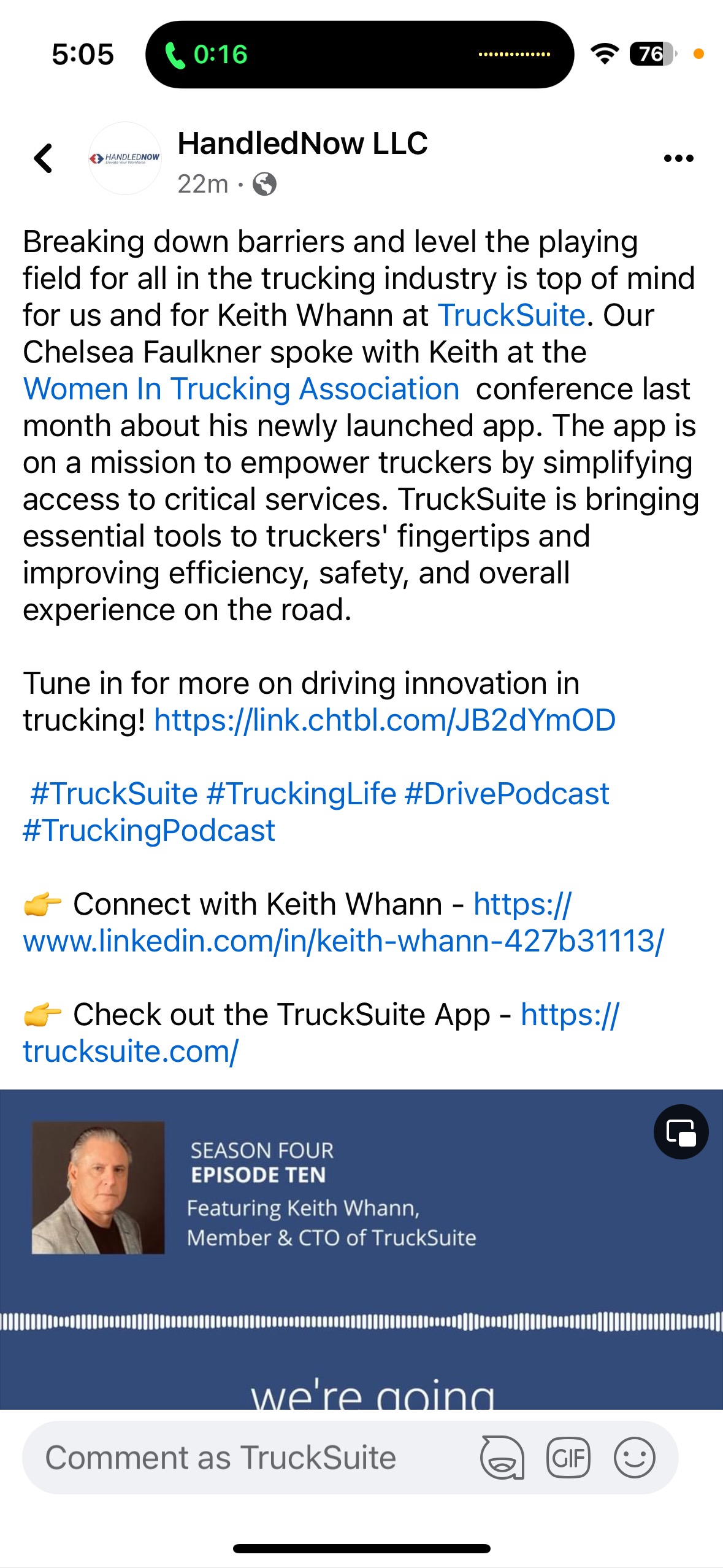
Task: Open the GIF picker for comments
Action: 568,1458
